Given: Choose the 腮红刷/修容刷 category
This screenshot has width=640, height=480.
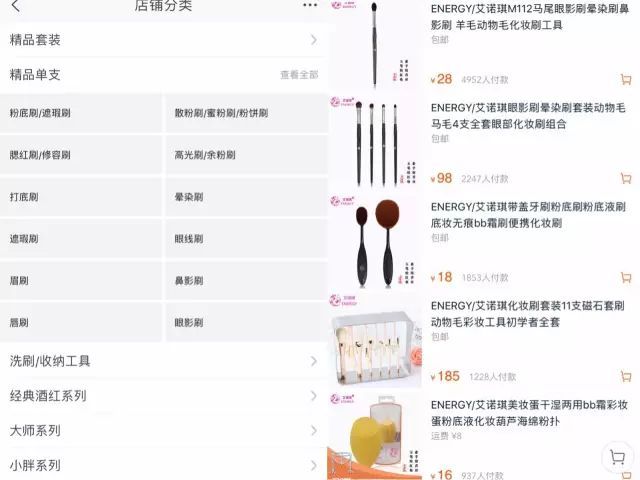Looking at the screenshot, I should click(x=82, y=155).
